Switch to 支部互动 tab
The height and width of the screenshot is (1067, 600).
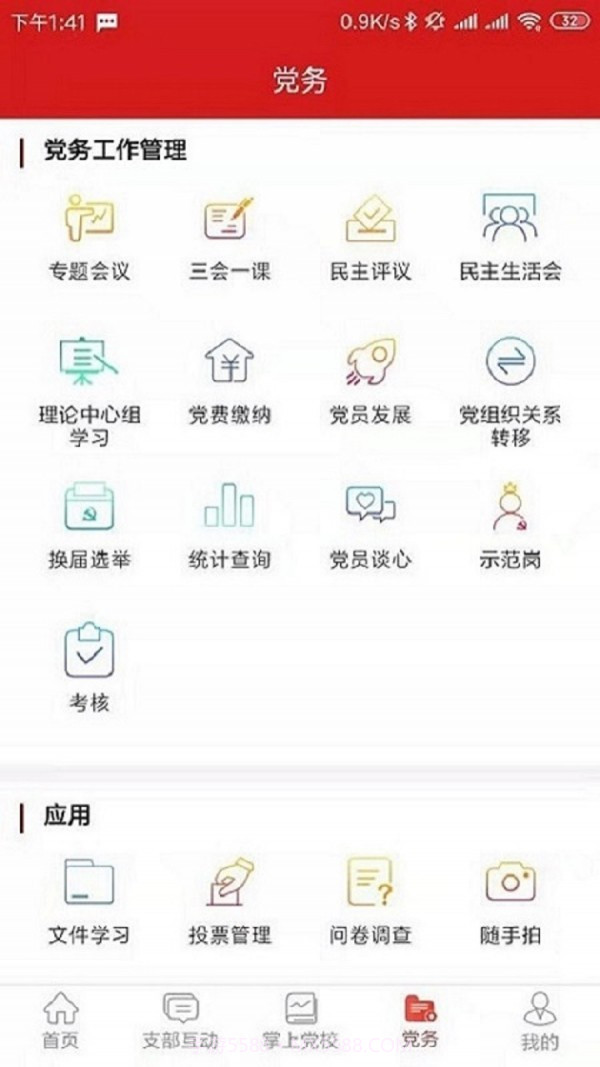click(180, 1021)
